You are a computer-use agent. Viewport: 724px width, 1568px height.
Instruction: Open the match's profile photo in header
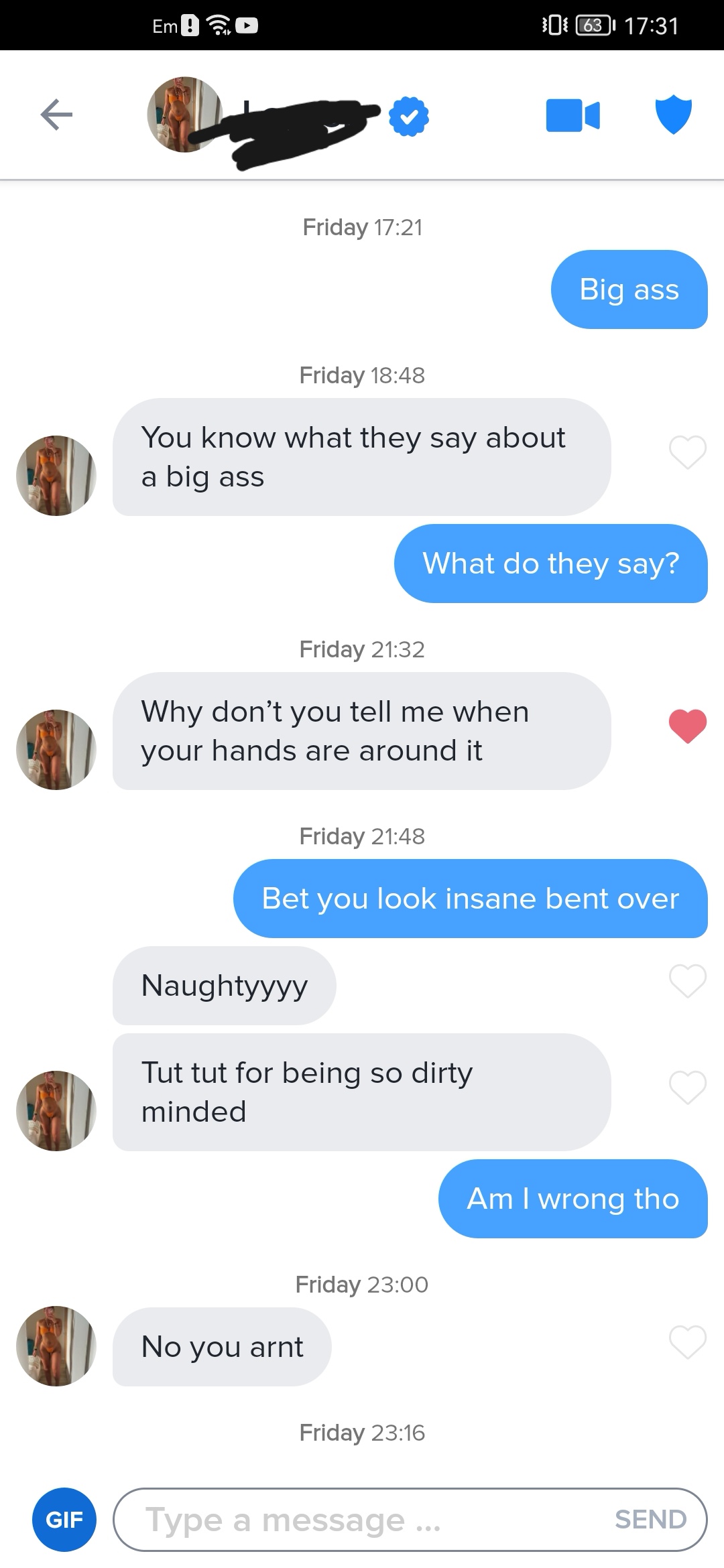(184, 115)
